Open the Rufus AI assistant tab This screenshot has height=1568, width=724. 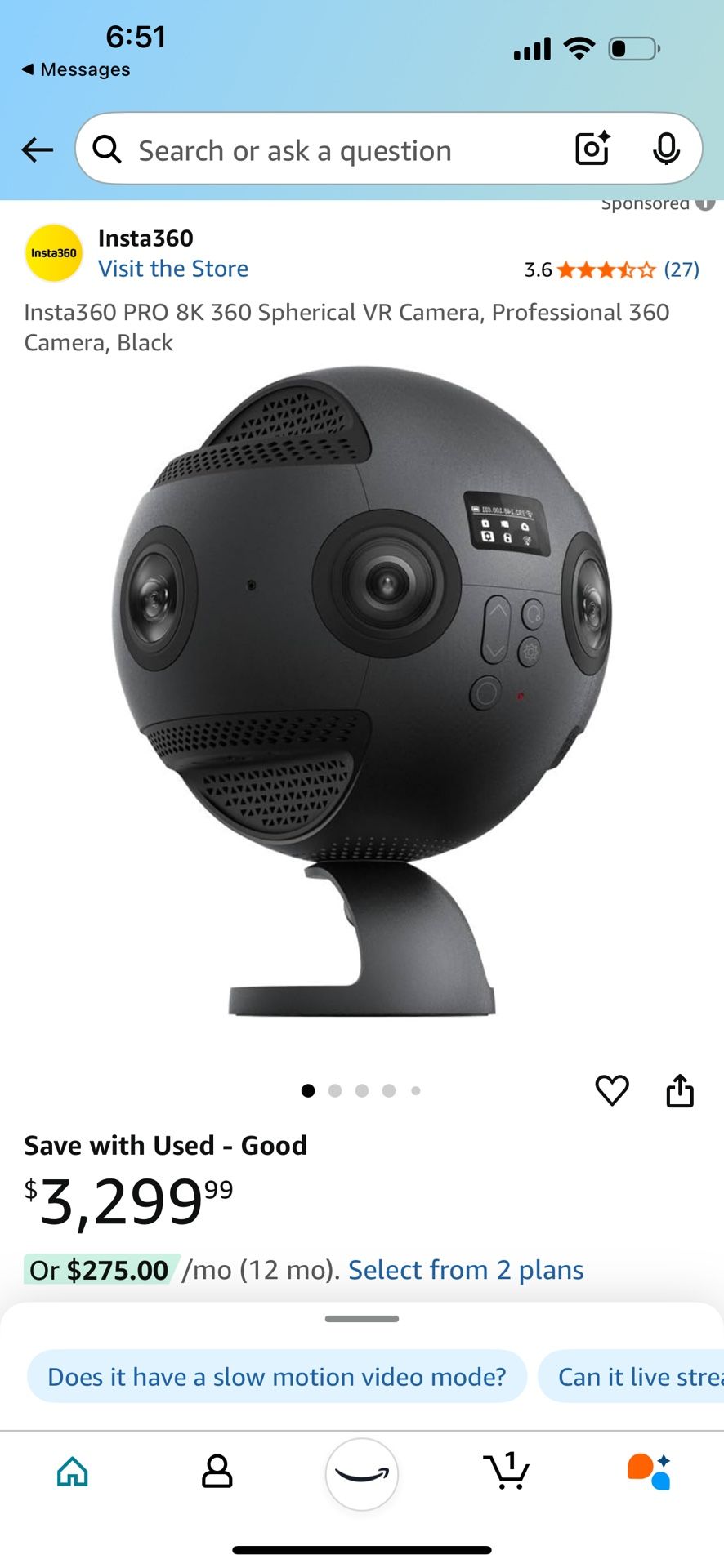[x=650, y=1472]
